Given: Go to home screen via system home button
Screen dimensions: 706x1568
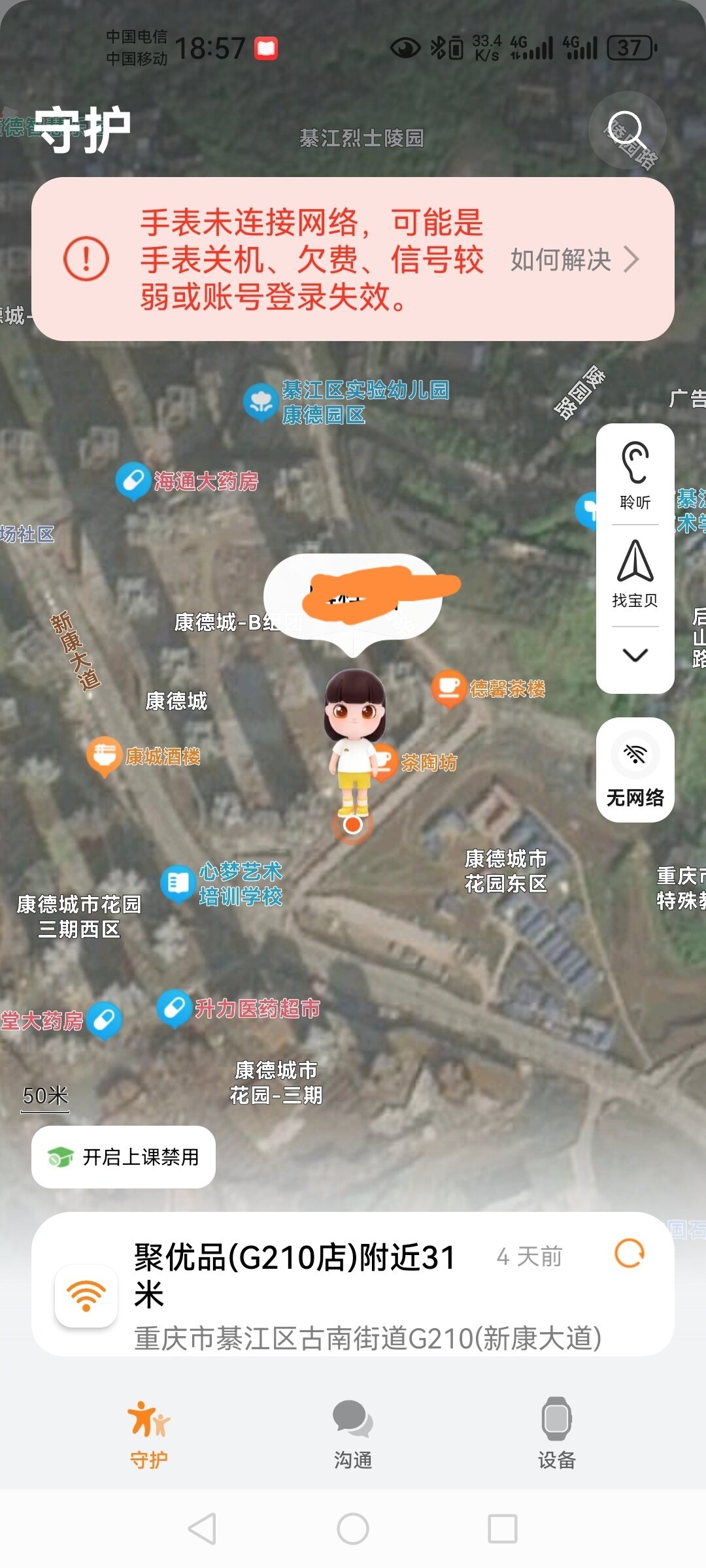Looking at the screenshot, I should click(x=353, y=1529).
